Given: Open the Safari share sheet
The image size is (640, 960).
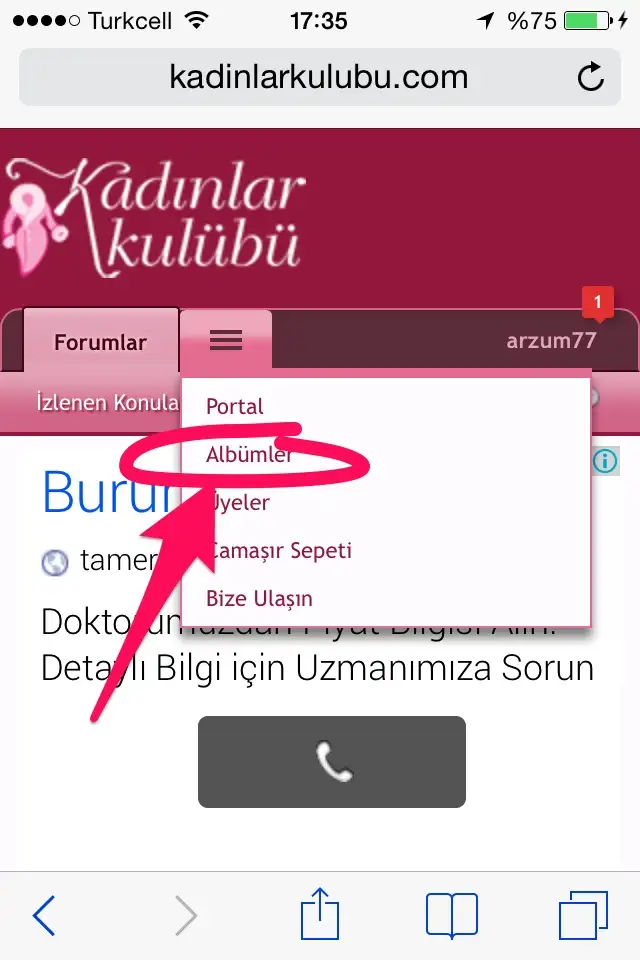Looking at the screenshot, I should 320,914.
